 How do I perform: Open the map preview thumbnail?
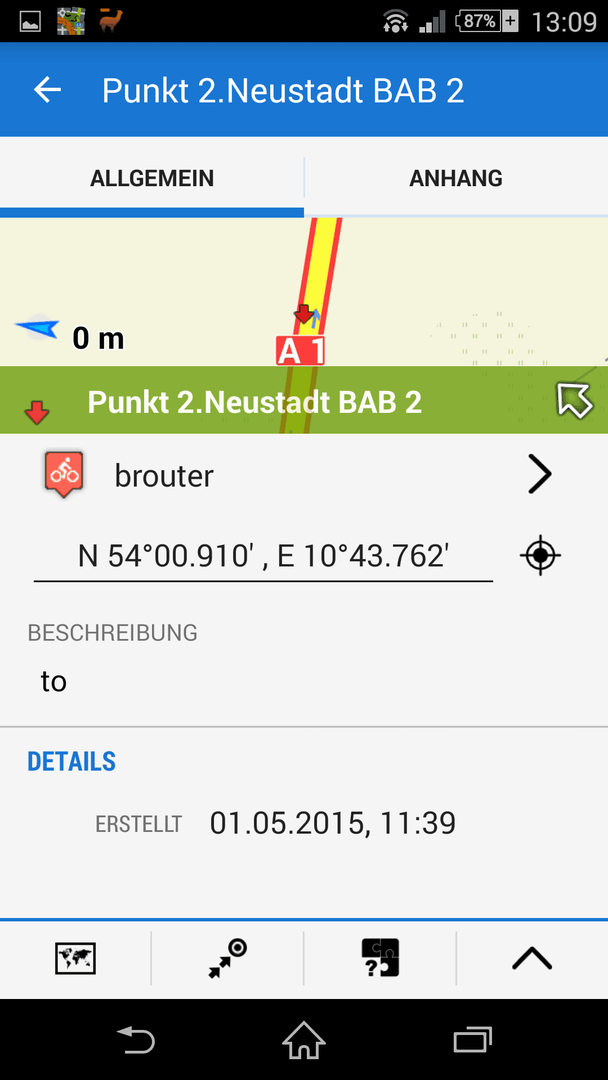pyautogui.click(x=304, y=292)
